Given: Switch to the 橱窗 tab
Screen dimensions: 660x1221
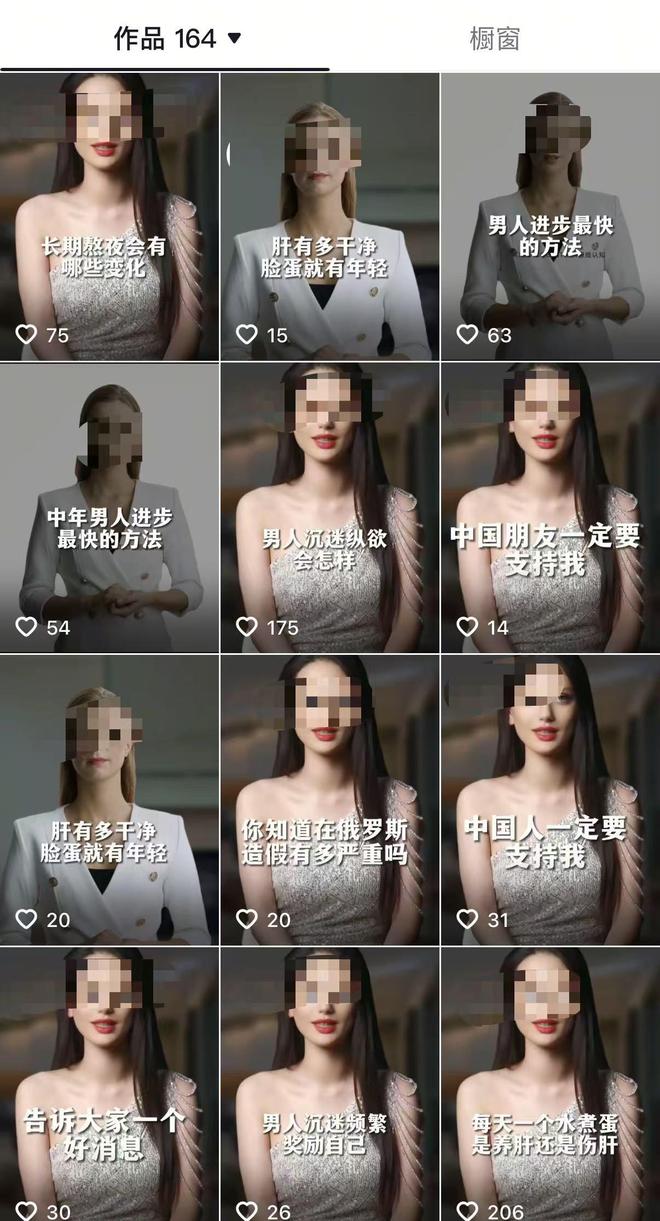Looking at the screenshot, I should (494, 39).
